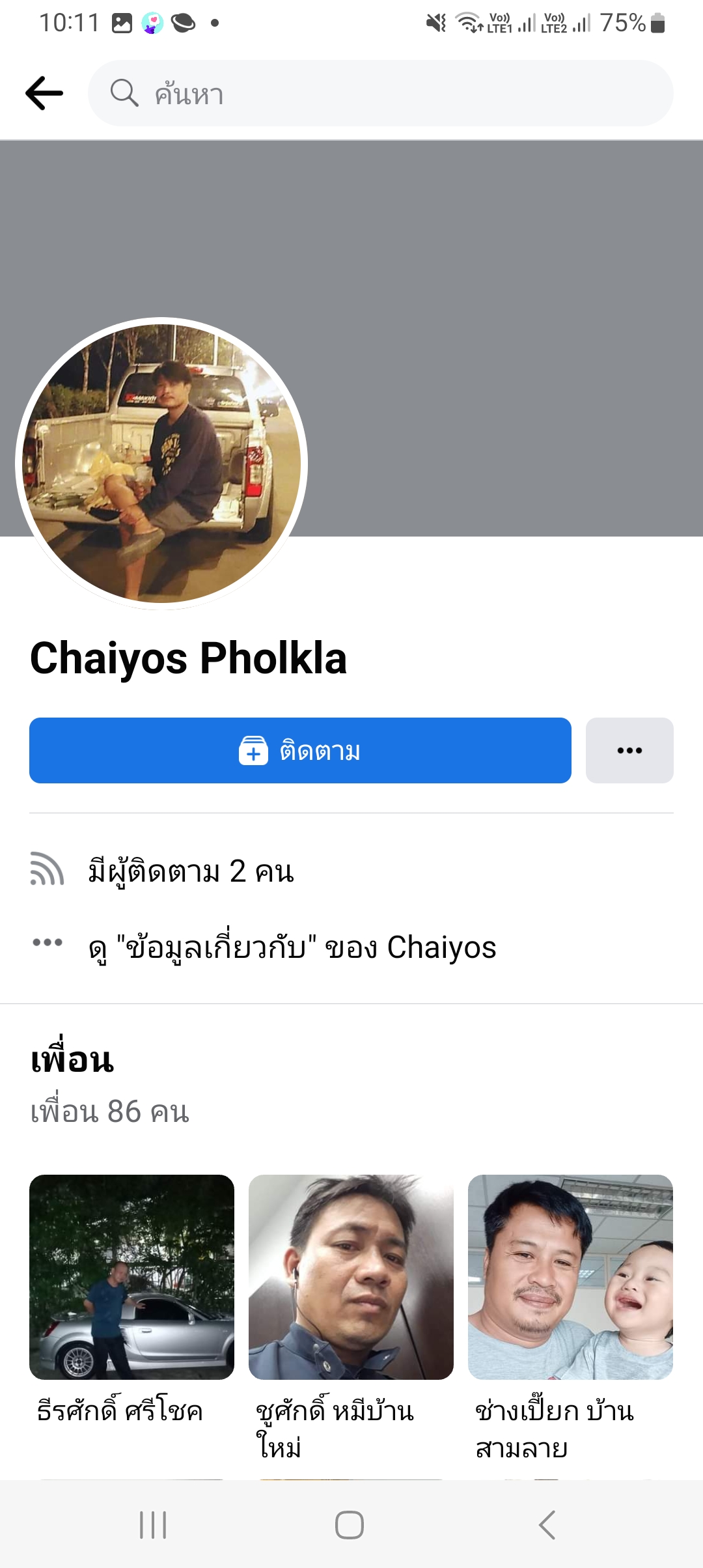Screen dimensions: 703x1568
Task: Follow Chaiyos with the ติดตาม button
Action: [300, 750]
